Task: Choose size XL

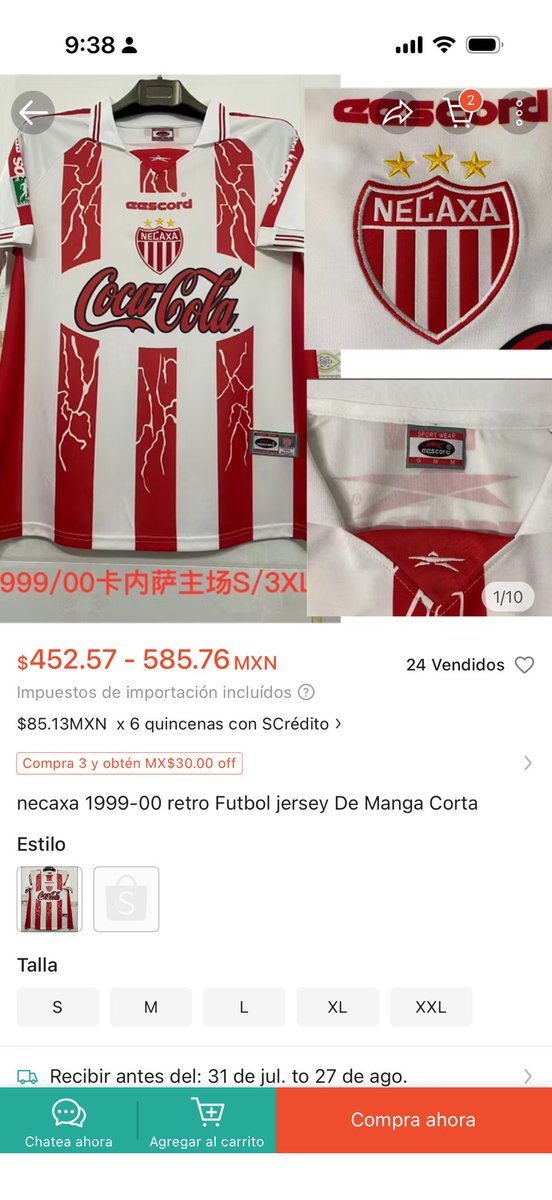Action: pos(338,1007)
